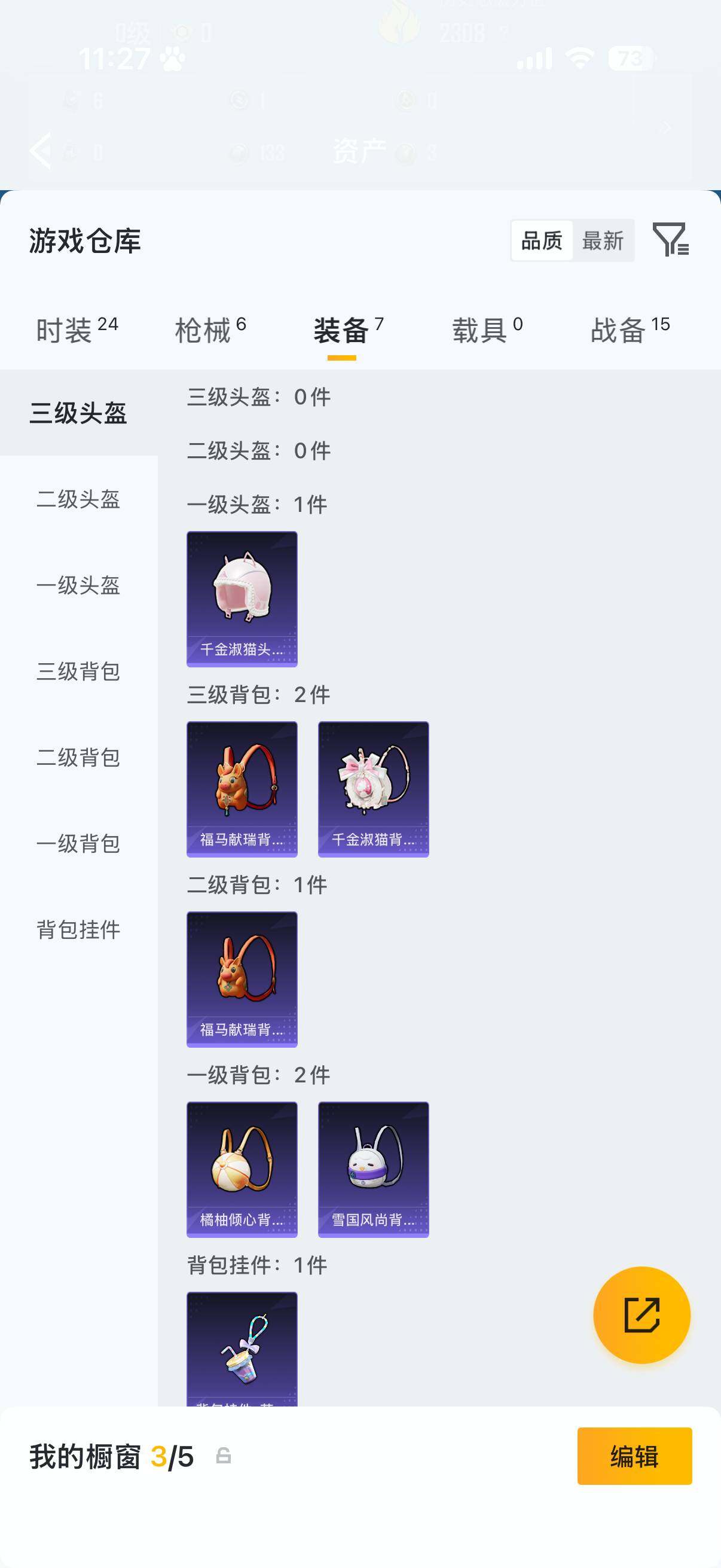The image size is (721, 1568).
Task: Expand the 三级背包 sidebar section
Action: coord(78,672)
